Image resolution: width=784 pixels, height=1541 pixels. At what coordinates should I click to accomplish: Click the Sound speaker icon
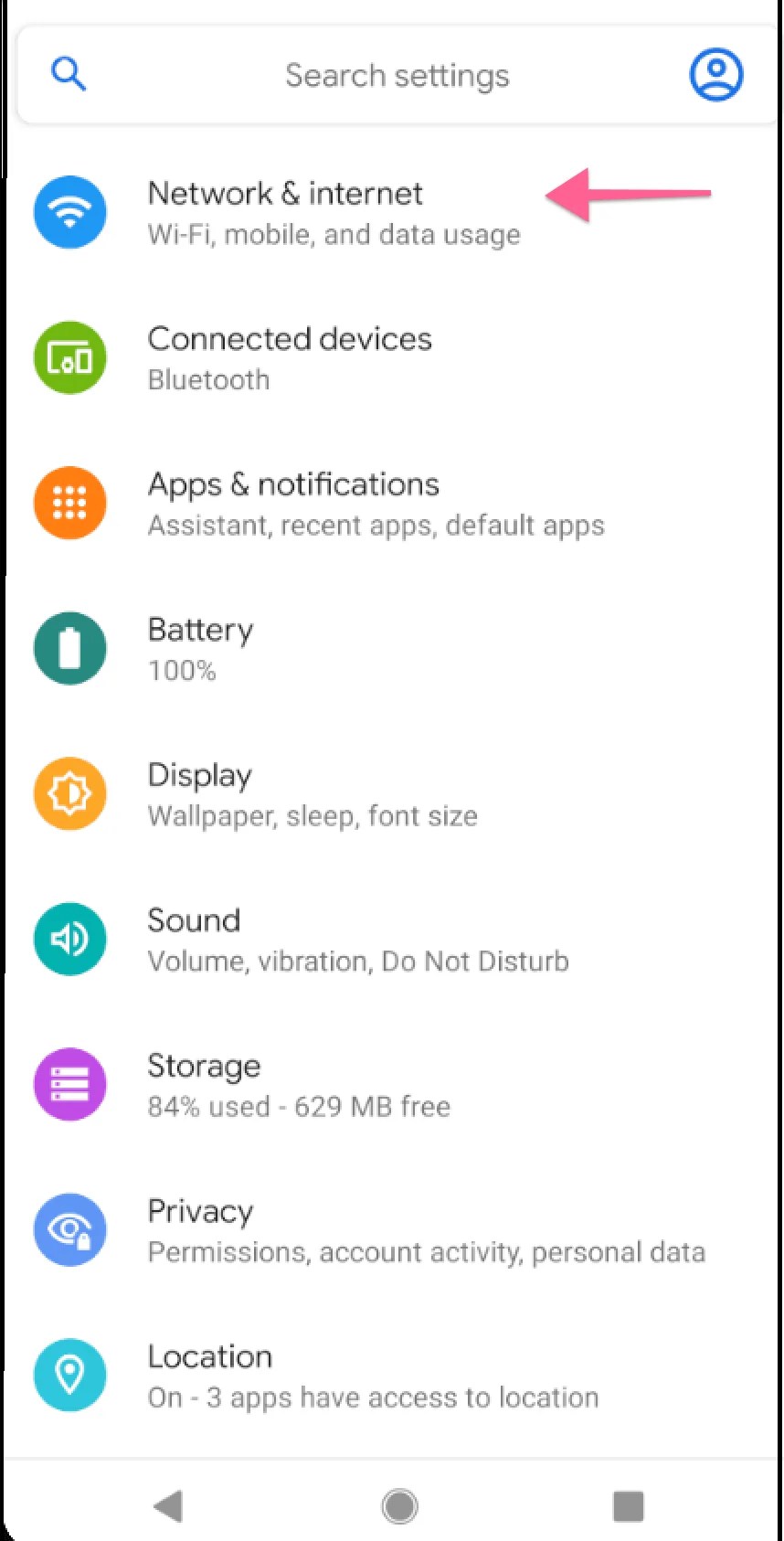click(x=70, y=939)
